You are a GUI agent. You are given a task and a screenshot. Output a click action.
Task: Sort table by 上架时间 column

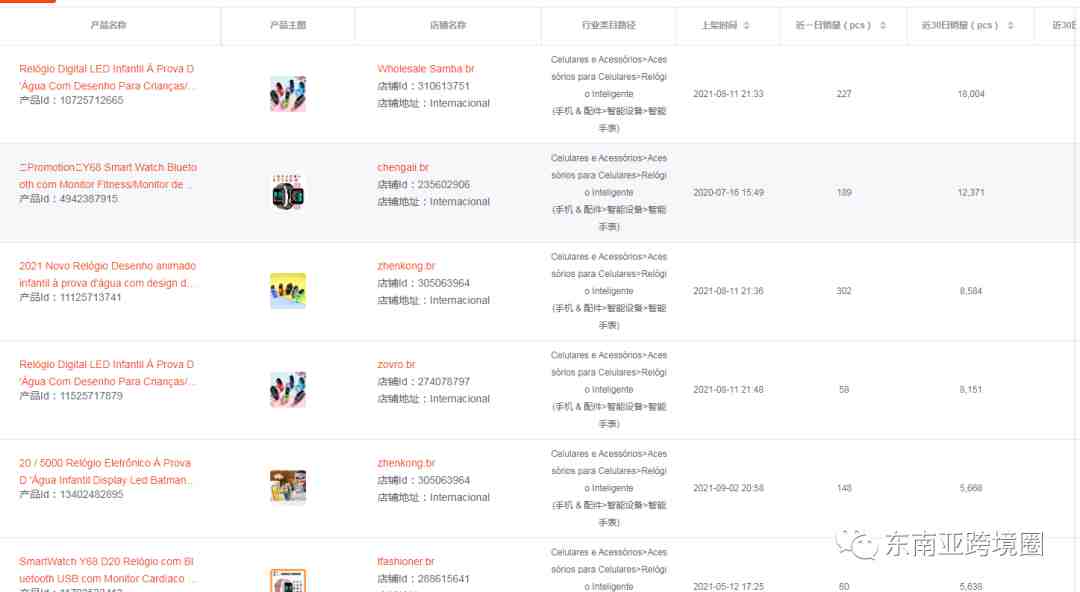click(x=746, y=25)
